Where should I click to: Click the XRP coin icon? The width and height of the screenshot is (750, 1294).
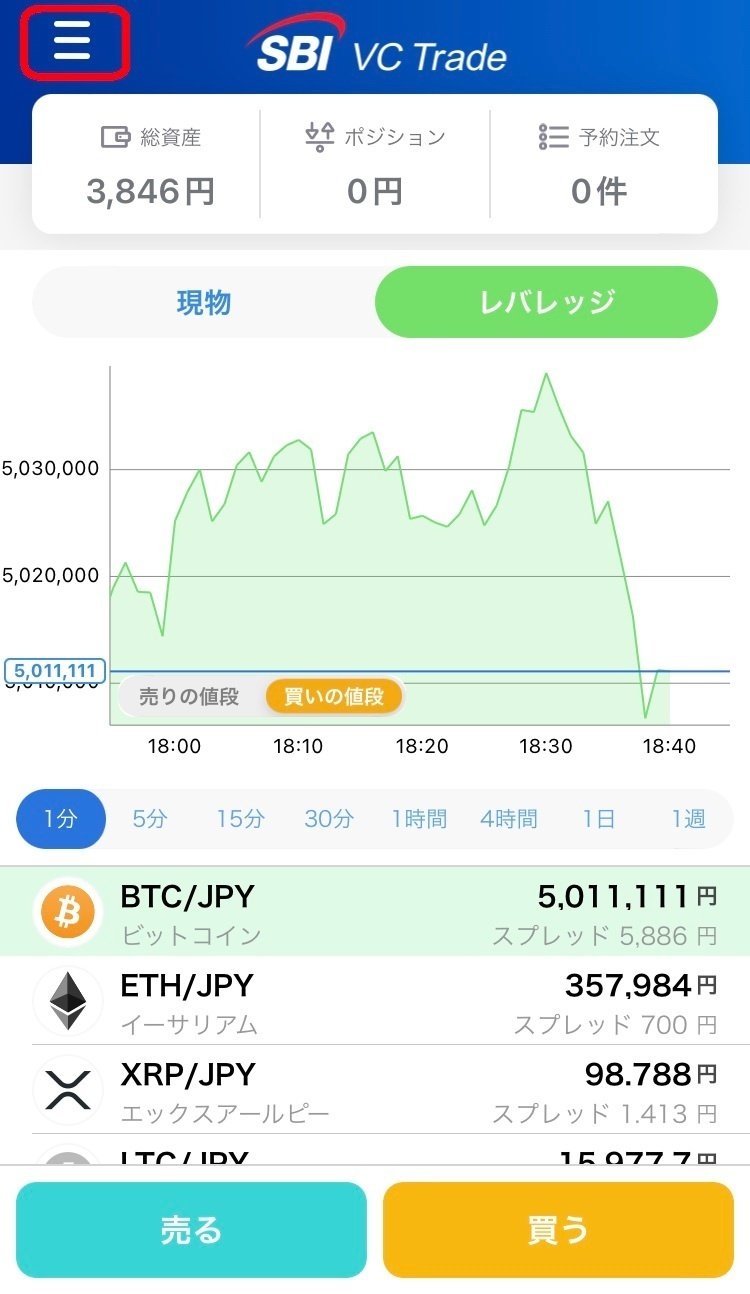[x=67, y=1086]
